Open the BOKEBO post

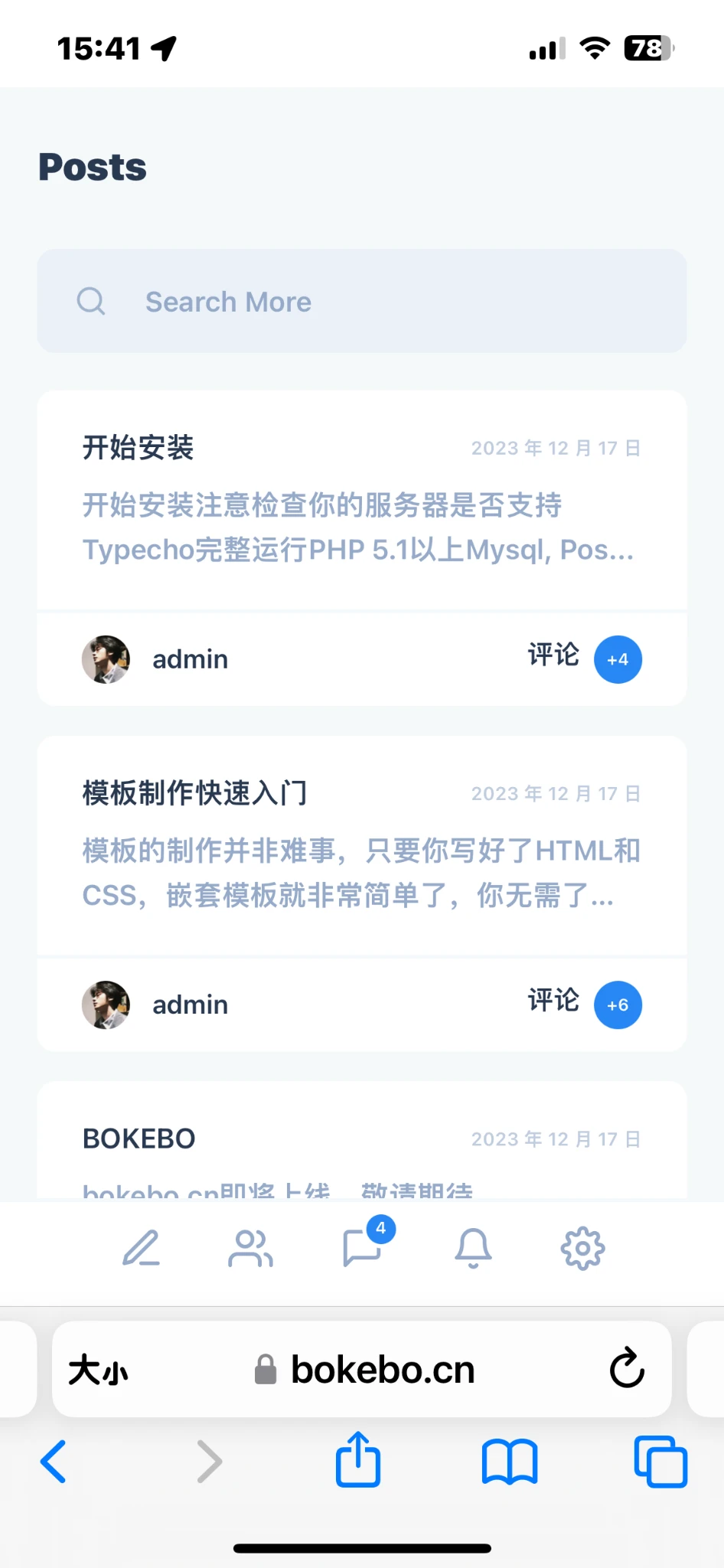click(139, 1138)
